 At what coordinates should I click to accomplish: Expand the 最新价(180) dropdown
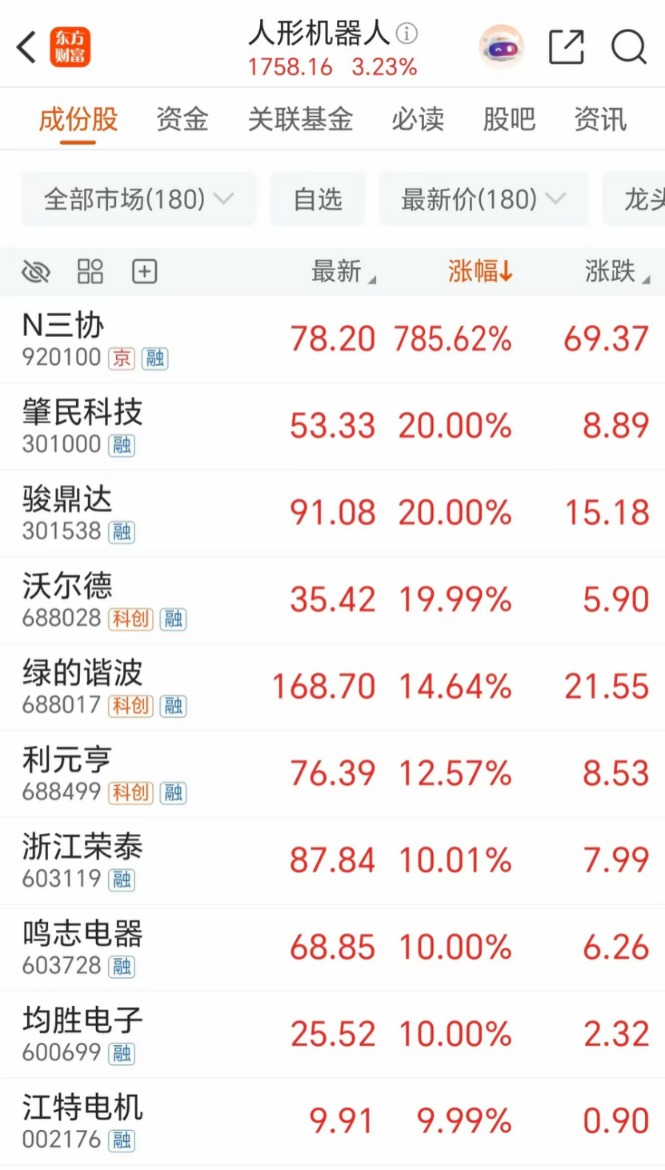coord(484,198)
